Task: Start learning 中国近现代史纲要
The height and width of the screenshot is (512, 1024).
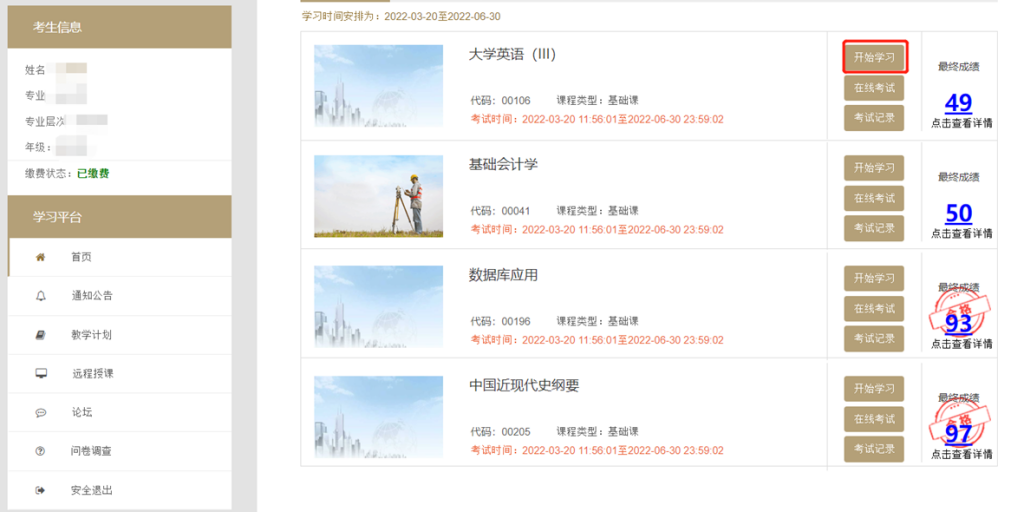Action: click(x=874, y=388)
